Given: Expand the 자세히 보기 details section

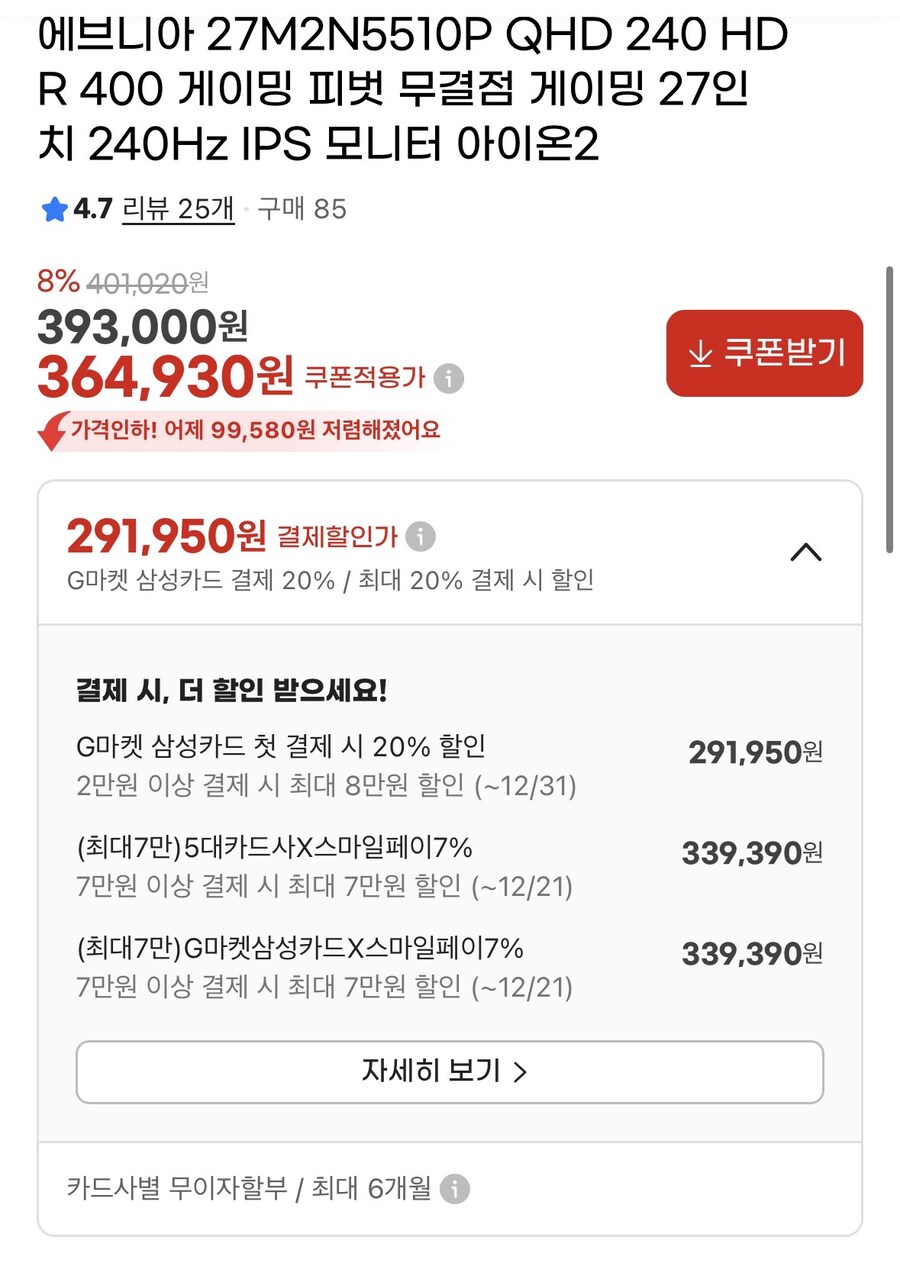Looking at the screenshot, I should coord(450,1071).
